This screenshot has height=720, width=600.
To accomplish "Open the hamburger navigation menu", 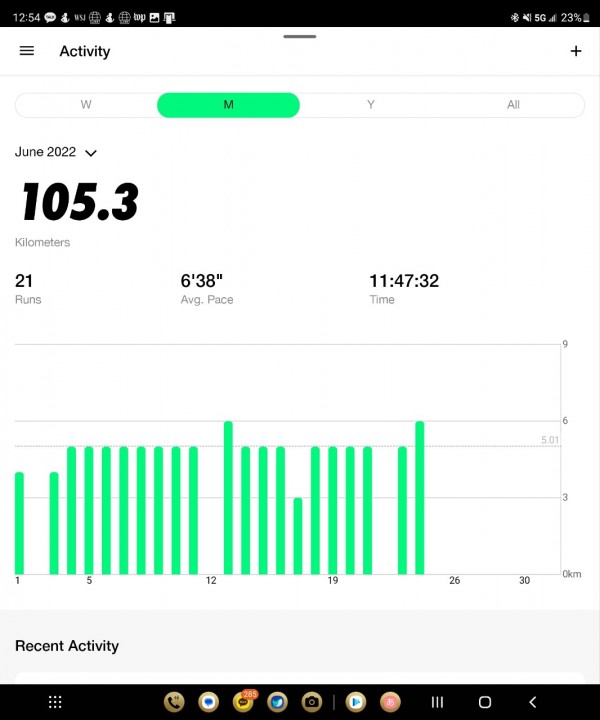I will pyautogui.click(x=27, y=51).
